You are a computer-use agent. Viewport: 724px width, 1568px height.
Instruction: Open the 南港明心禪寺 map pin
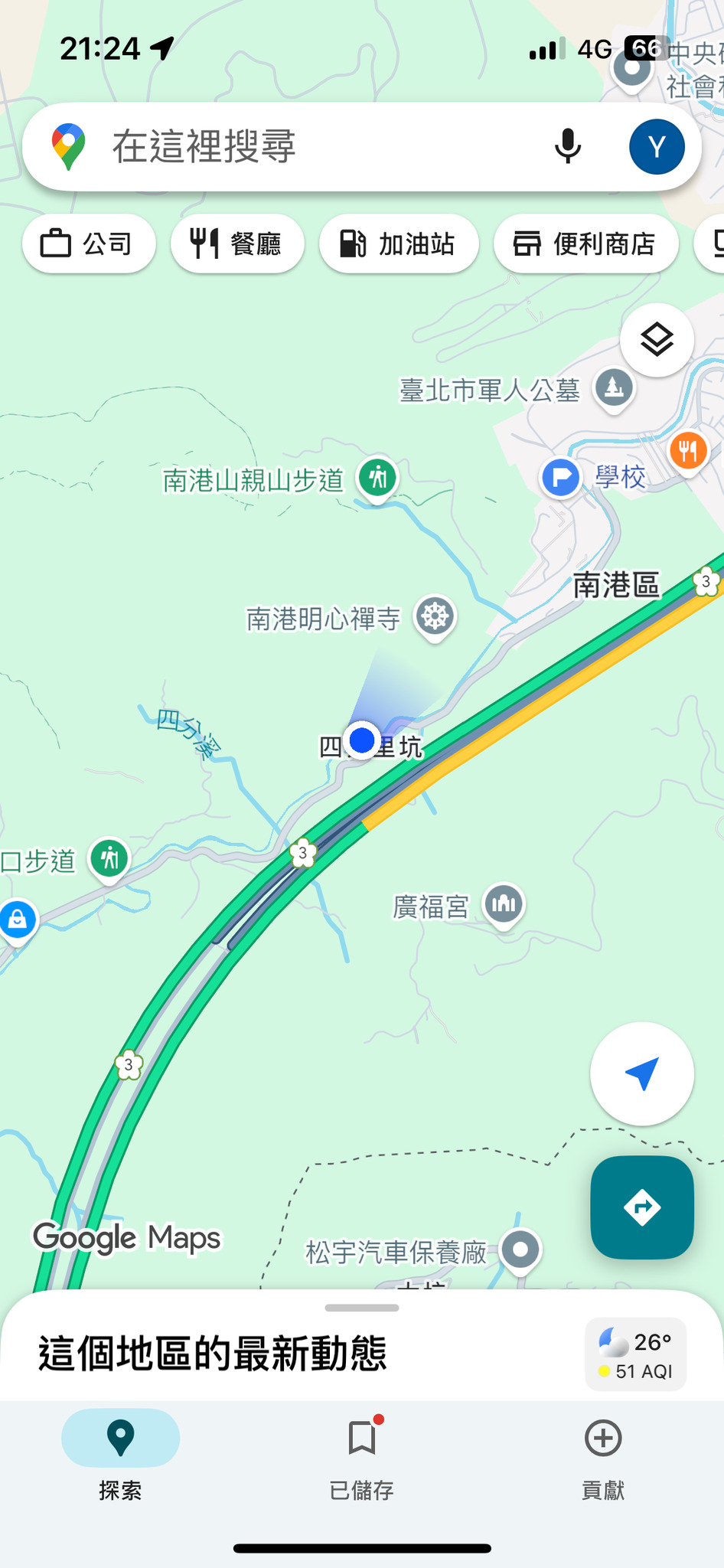pyautogui.click(x=435, y=616)
